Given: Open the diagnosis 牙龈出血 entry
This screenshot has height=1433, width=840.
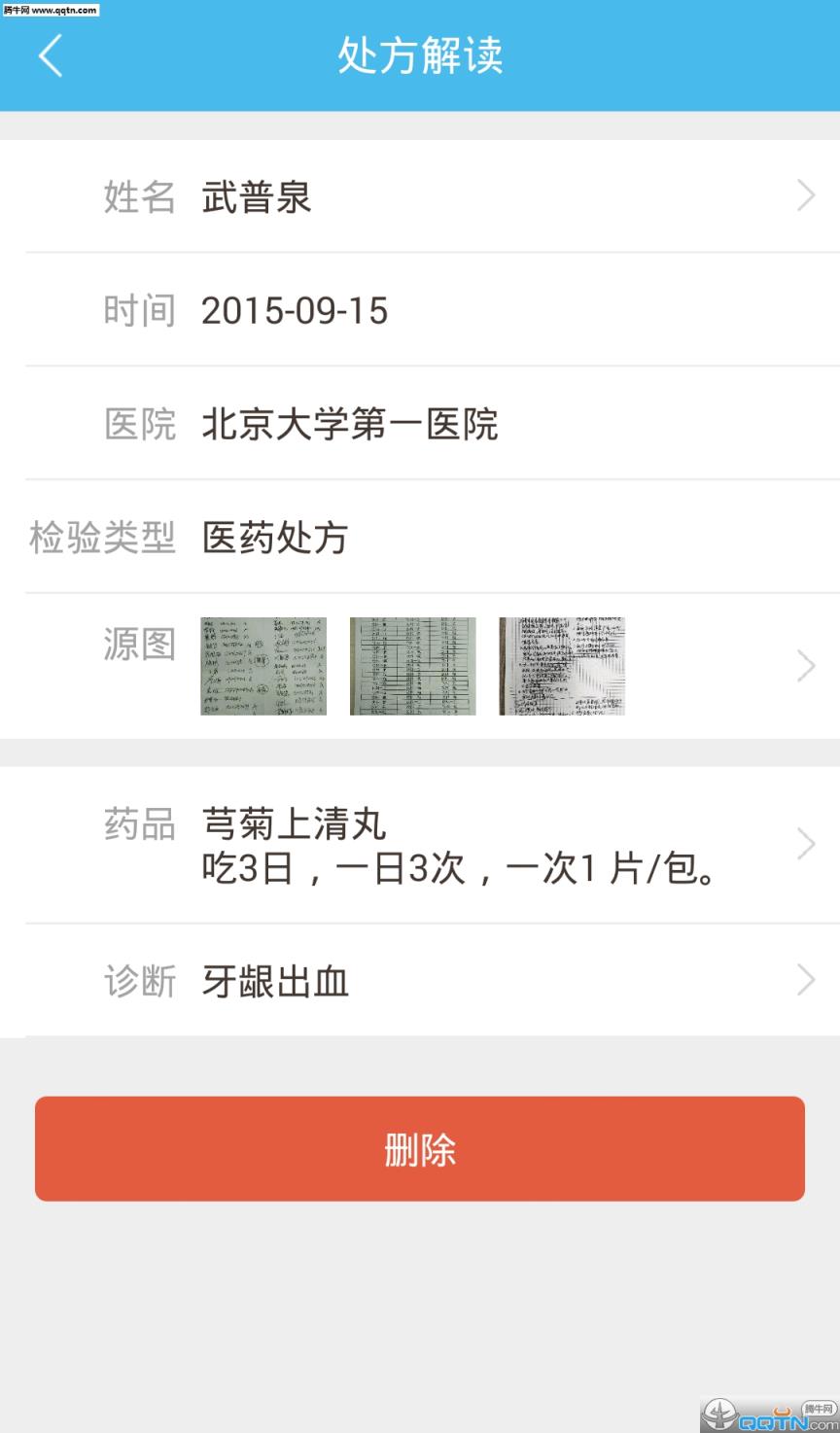Looking at the screenshot, I should [x=274, y=982].
